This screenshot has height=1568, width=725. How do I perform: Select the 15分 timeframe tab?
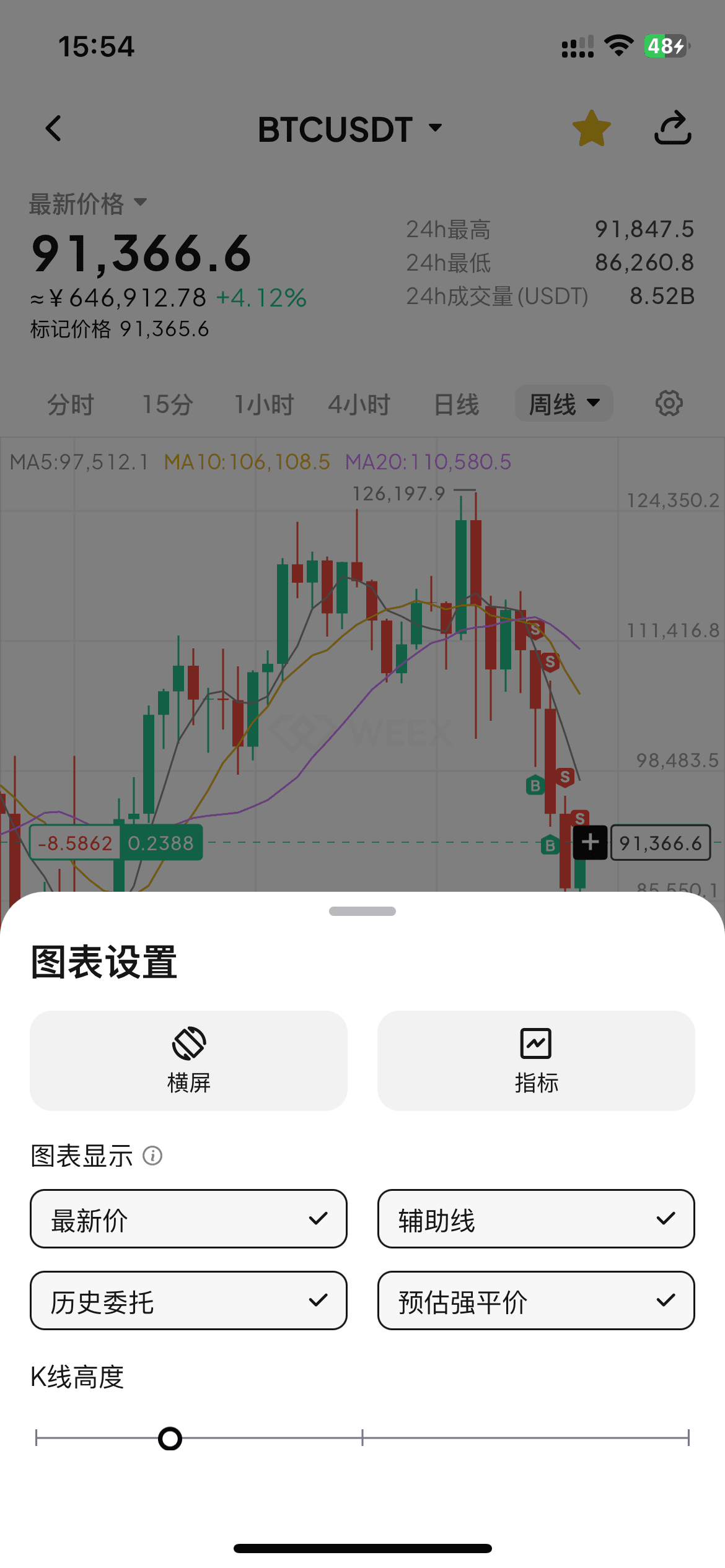coord(166,403)
